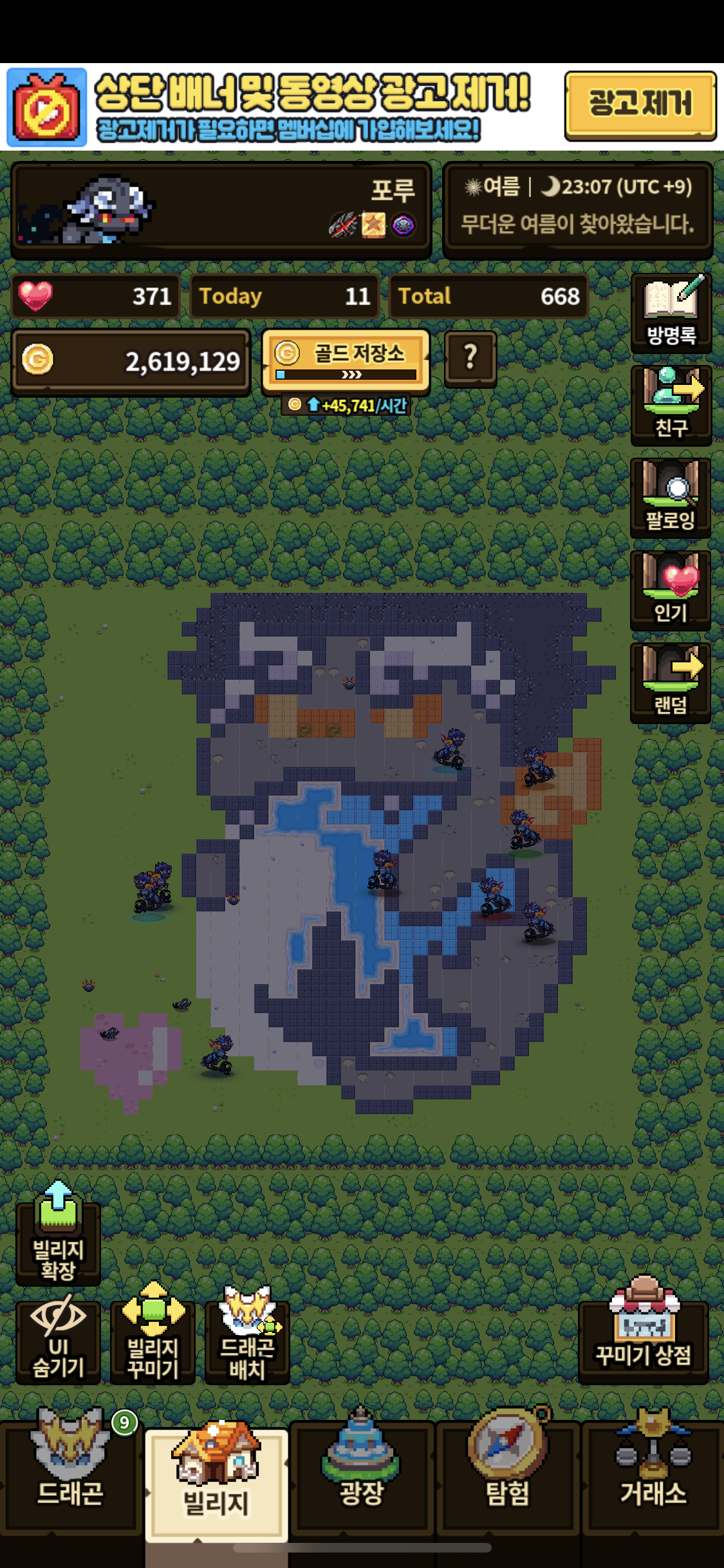Tap the 광고제거 button in the banner

(x=640, y=106)
